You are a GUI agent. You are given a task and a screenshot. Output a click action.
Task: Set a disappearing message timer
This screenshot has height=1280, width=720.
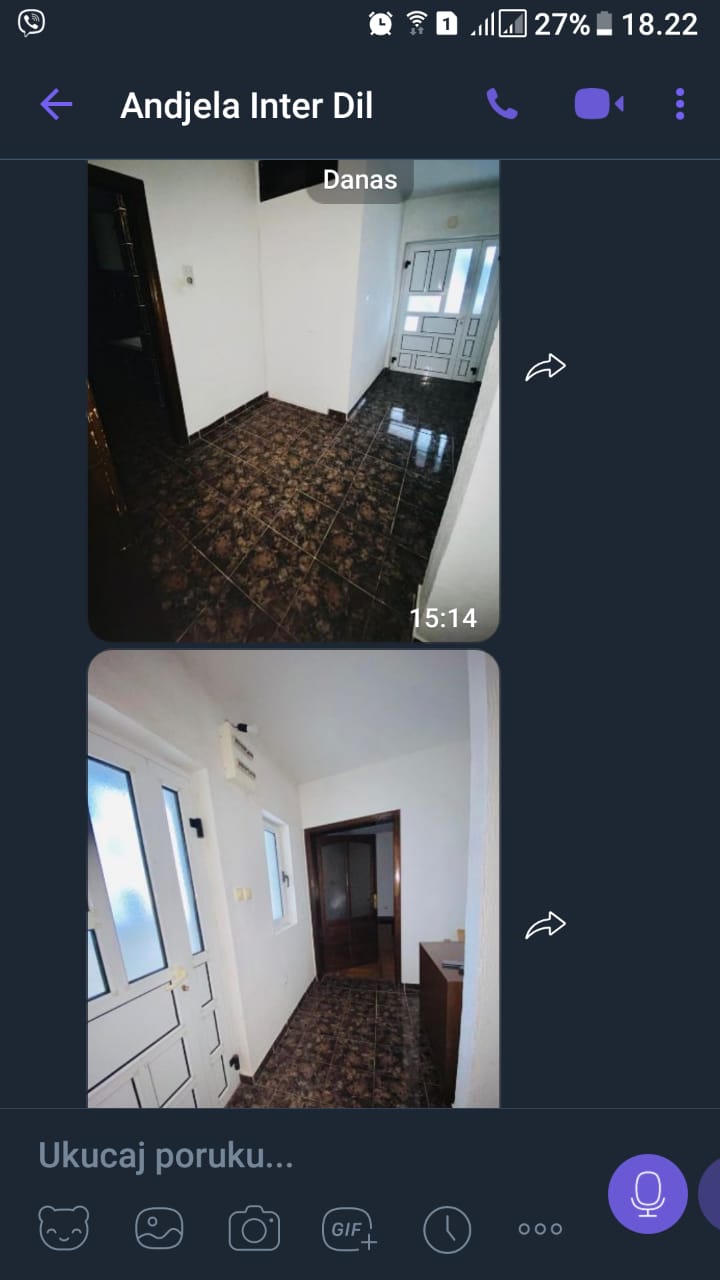[447, 1229]
